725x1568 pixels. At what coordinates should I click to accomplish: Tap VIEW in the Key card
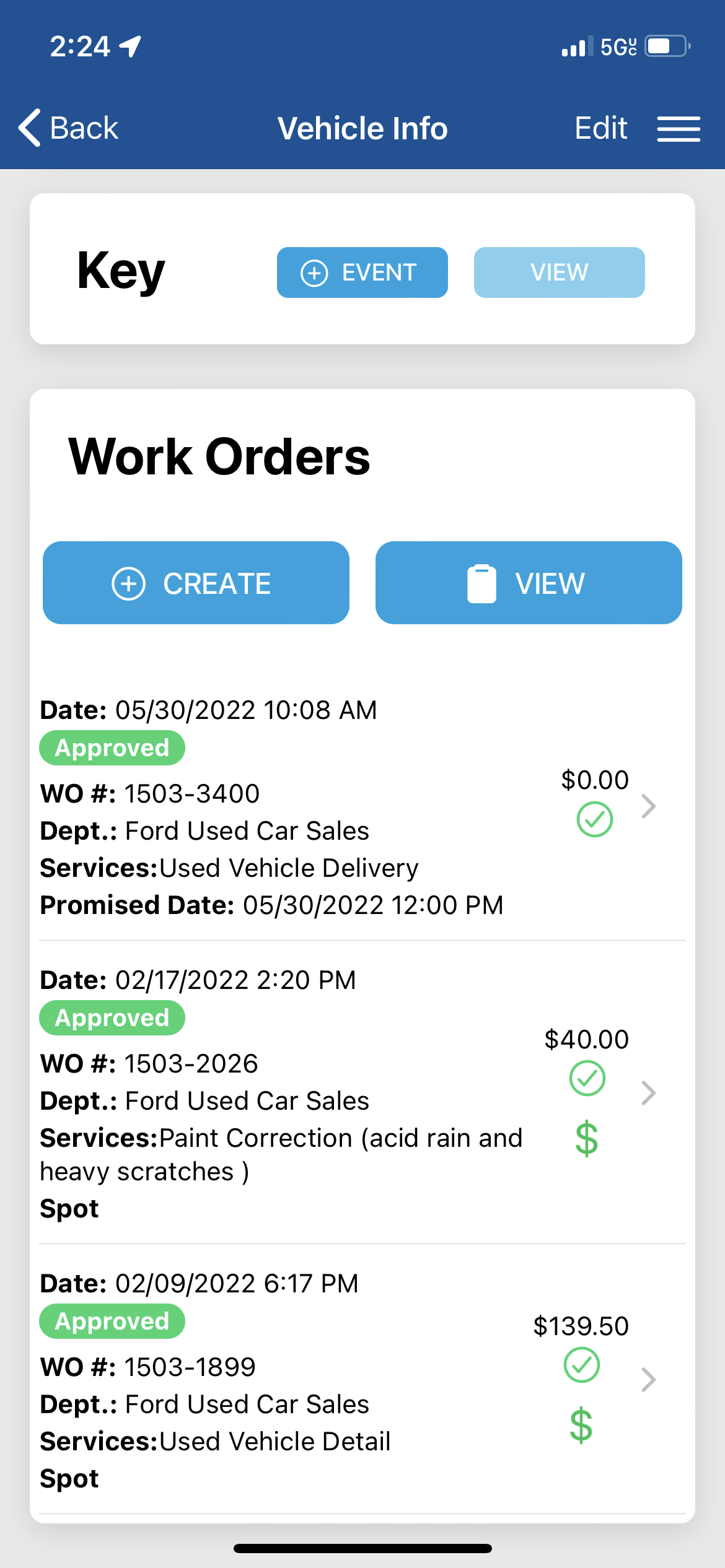click(x=559, y=272)
